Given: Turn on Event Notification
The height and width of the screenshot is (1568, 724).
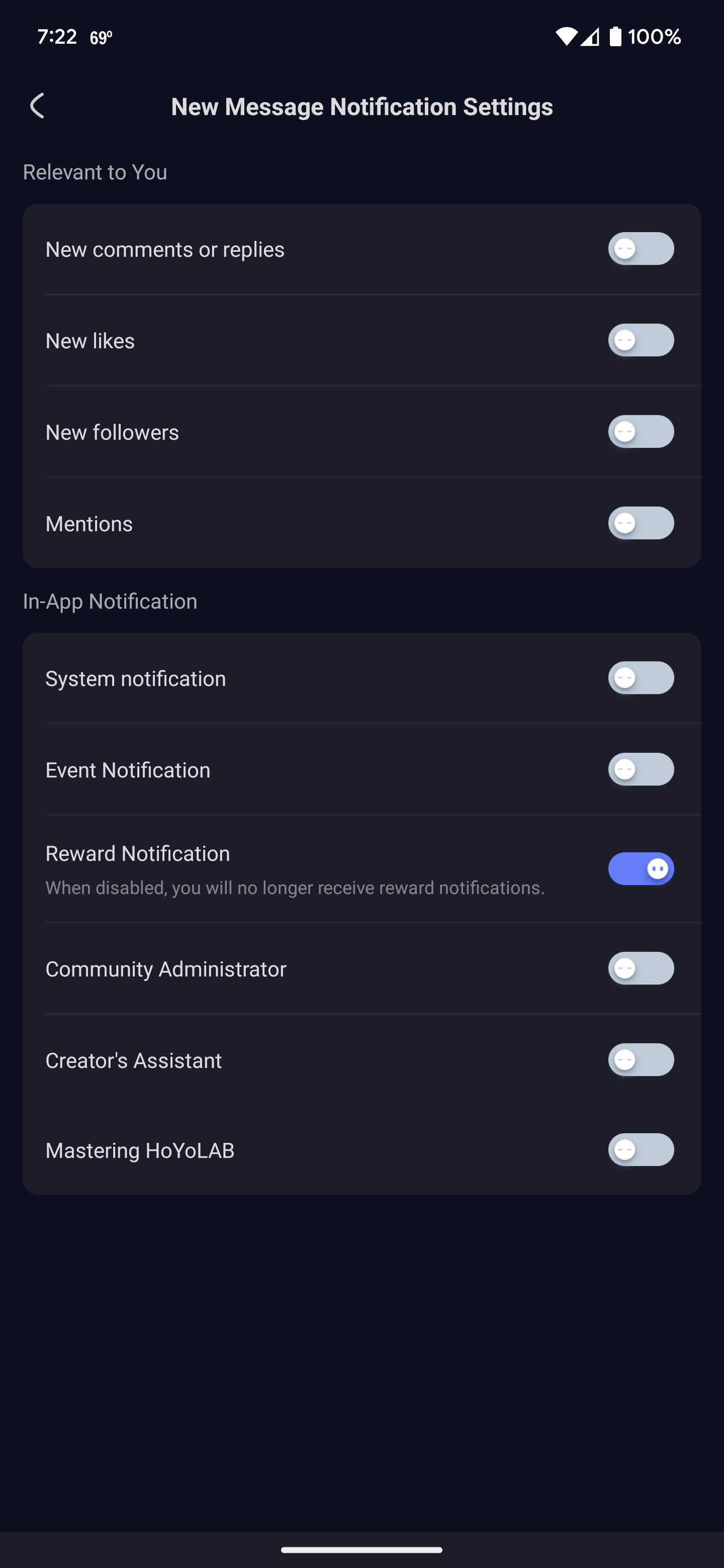Looking at the screenshot, I should point(641,769).
